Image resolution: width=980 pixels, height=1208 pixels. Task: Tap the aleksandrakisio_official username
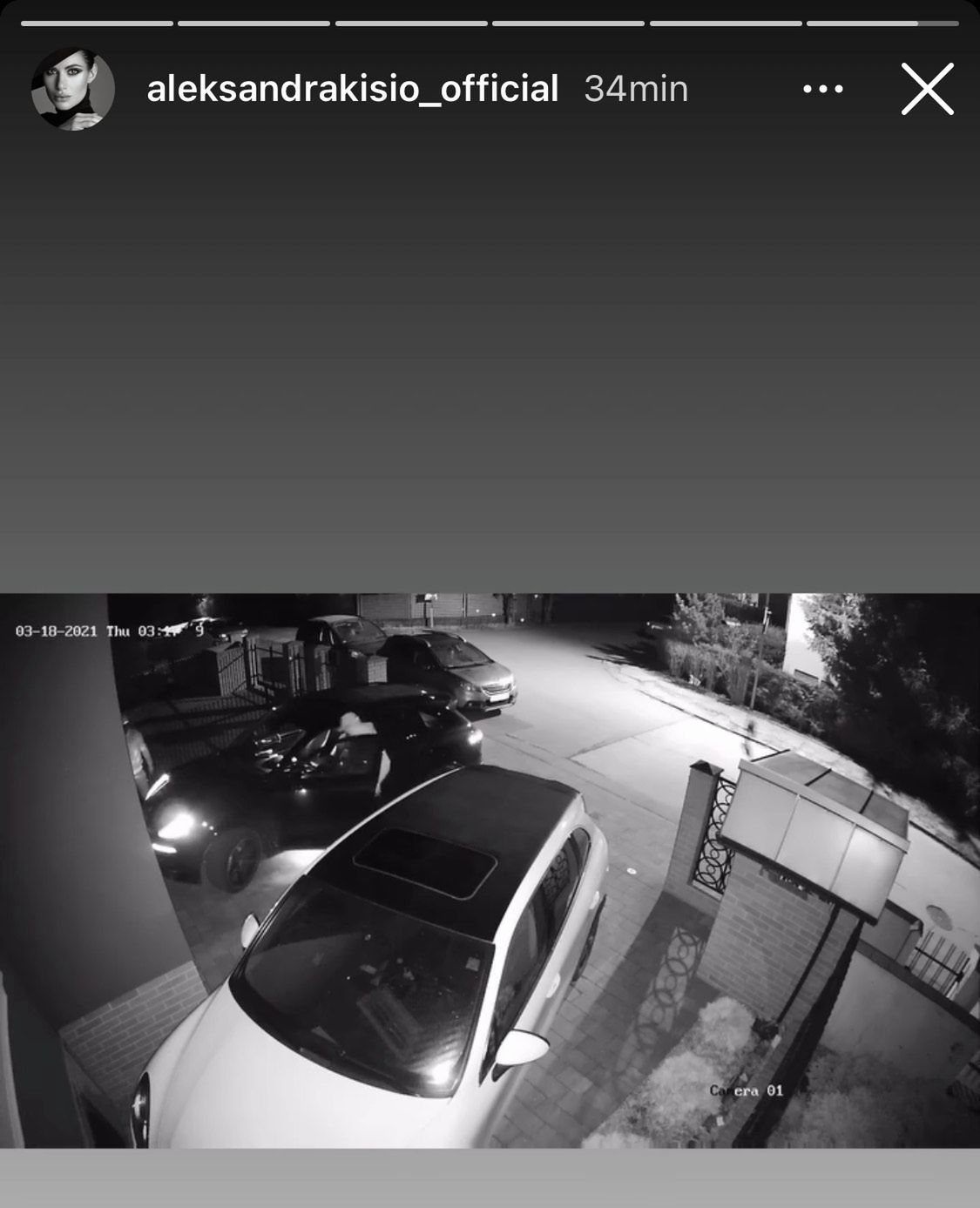[x=352, y=89]
